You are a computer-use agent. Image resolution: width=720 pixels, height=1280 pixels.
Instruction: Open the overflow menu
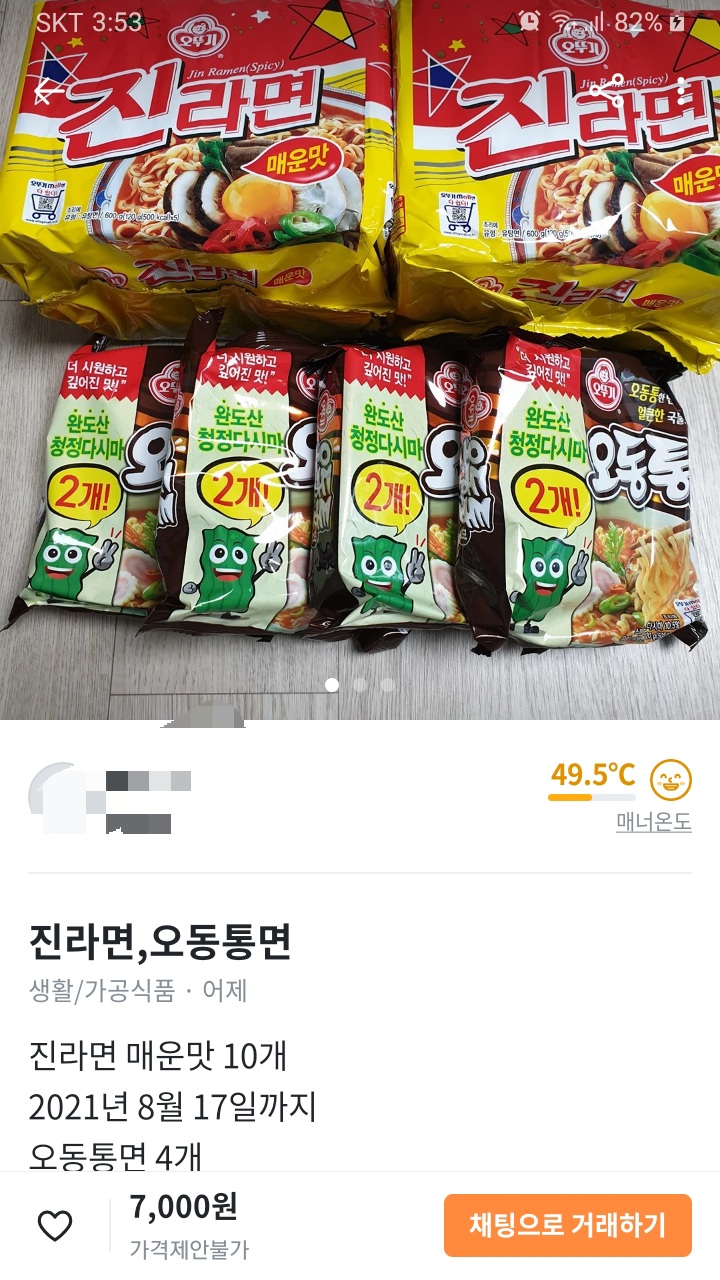[681, 92]
